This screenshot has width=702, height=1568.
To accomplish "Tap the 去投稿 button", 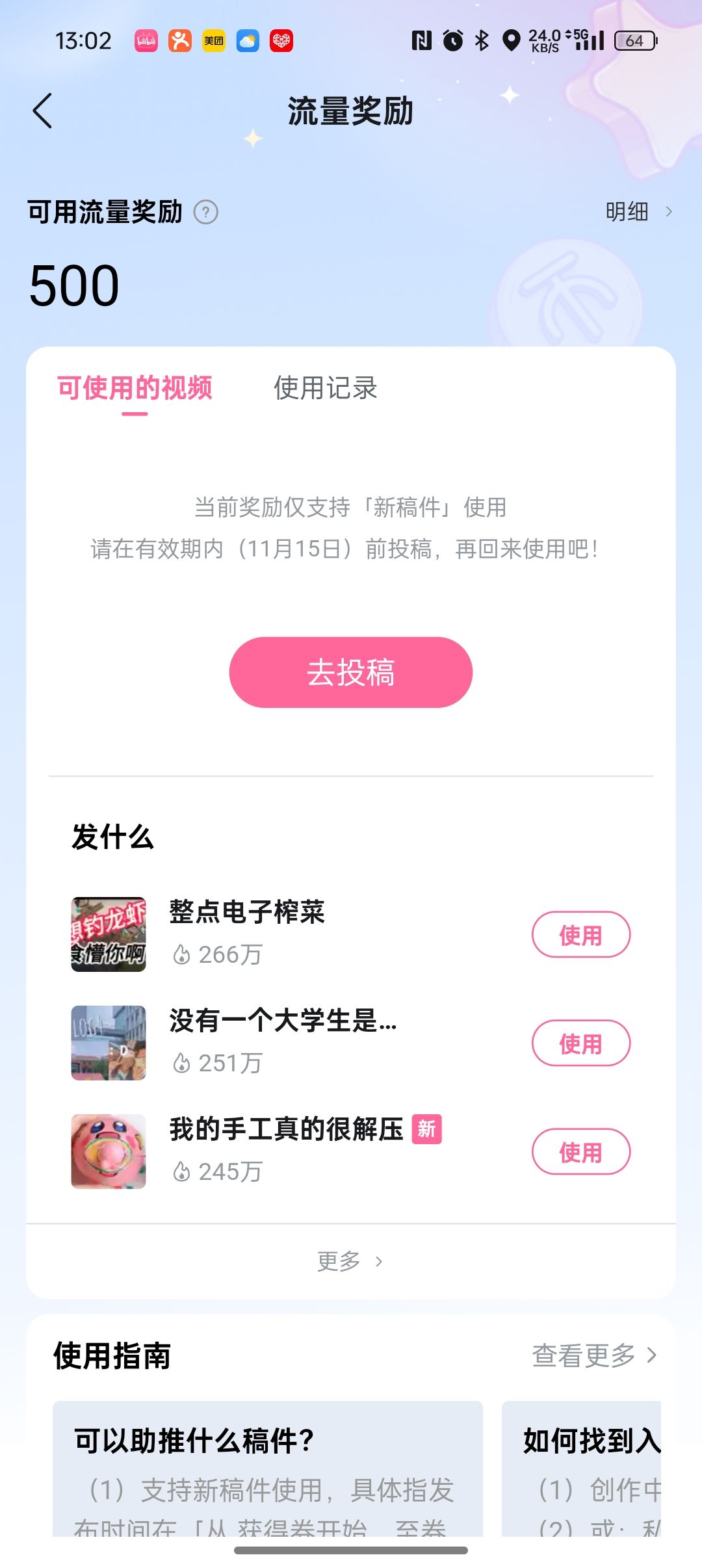I will [351, 672].
